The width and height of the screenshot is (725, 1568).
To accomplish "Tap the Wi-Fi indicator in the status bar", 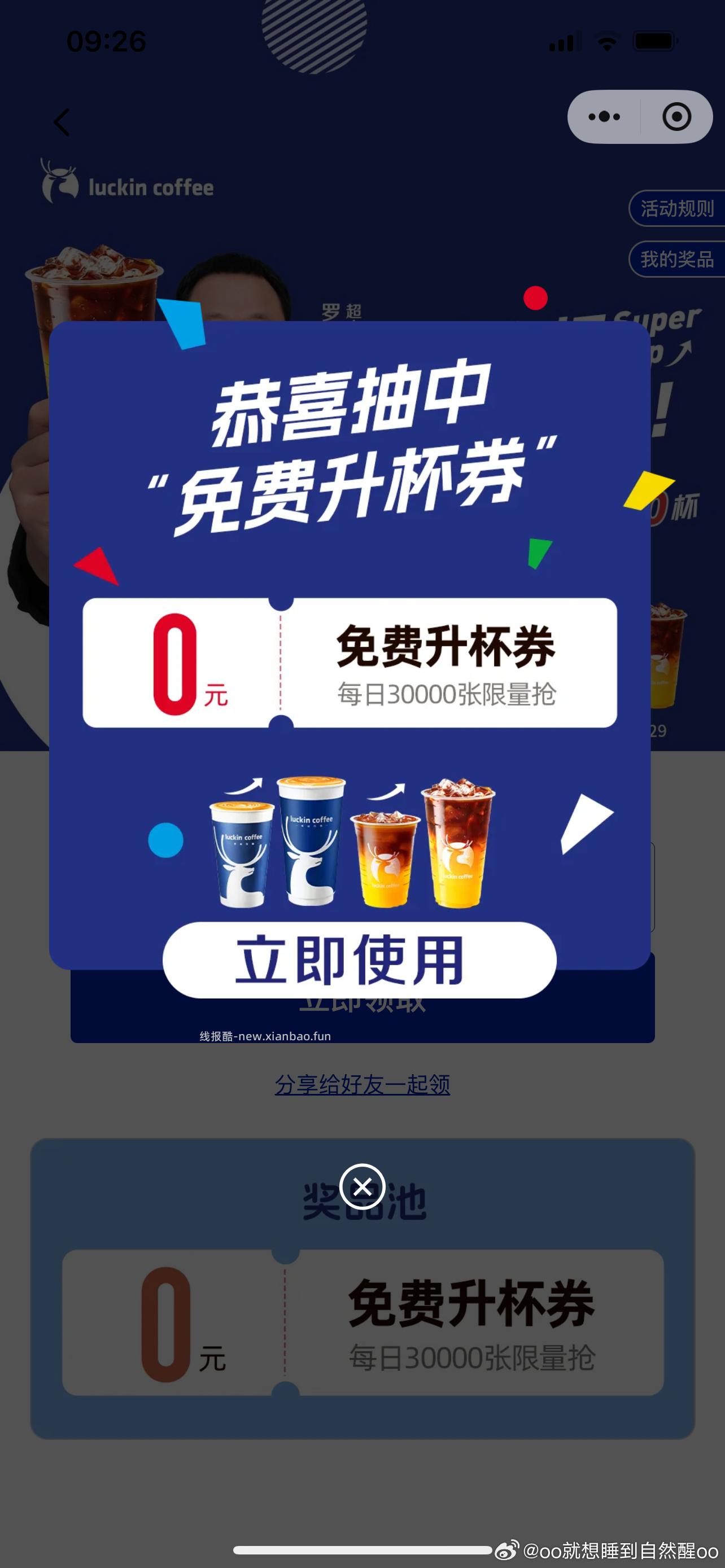I will [609, 41].
